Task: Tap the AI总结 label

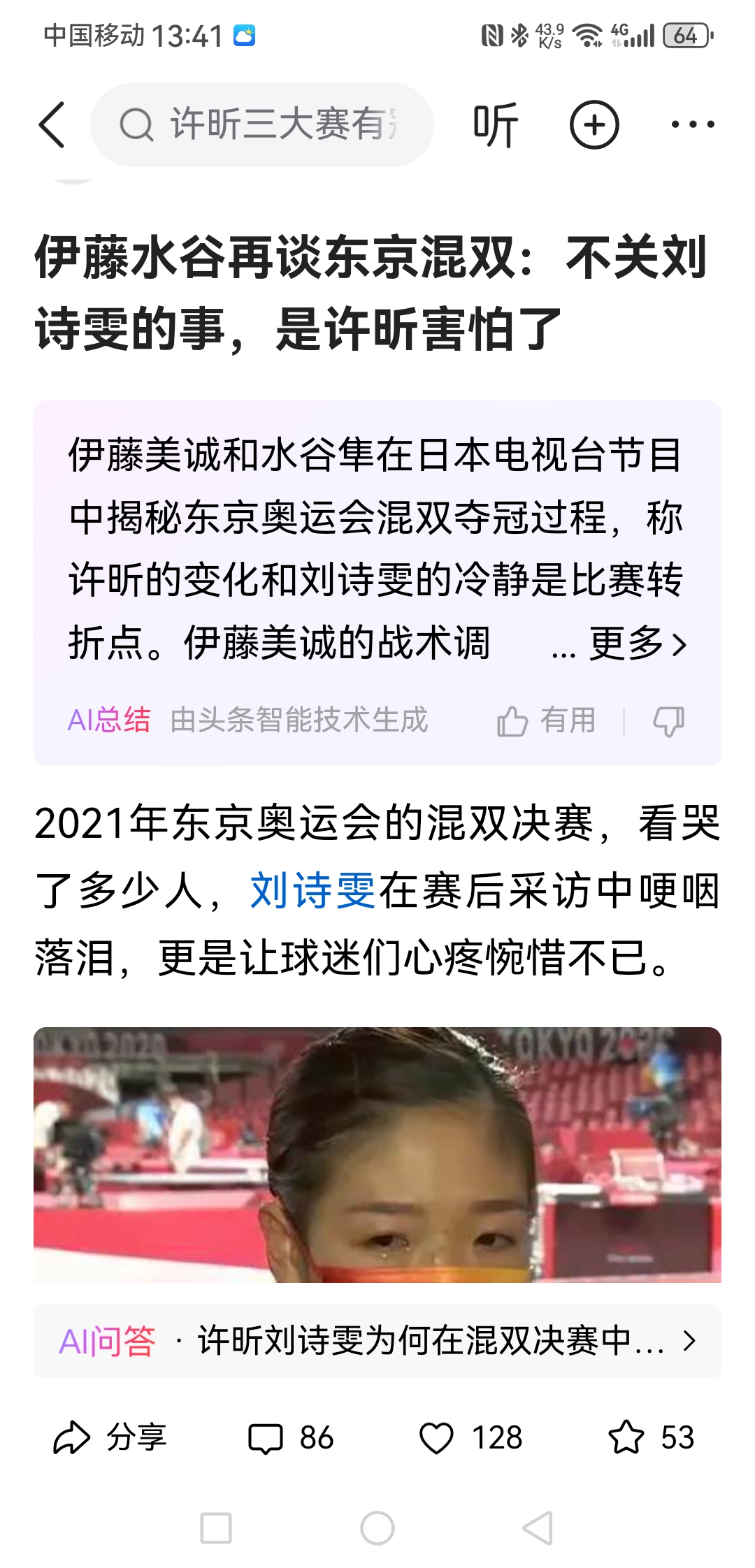Action: (x=112, y=720)
